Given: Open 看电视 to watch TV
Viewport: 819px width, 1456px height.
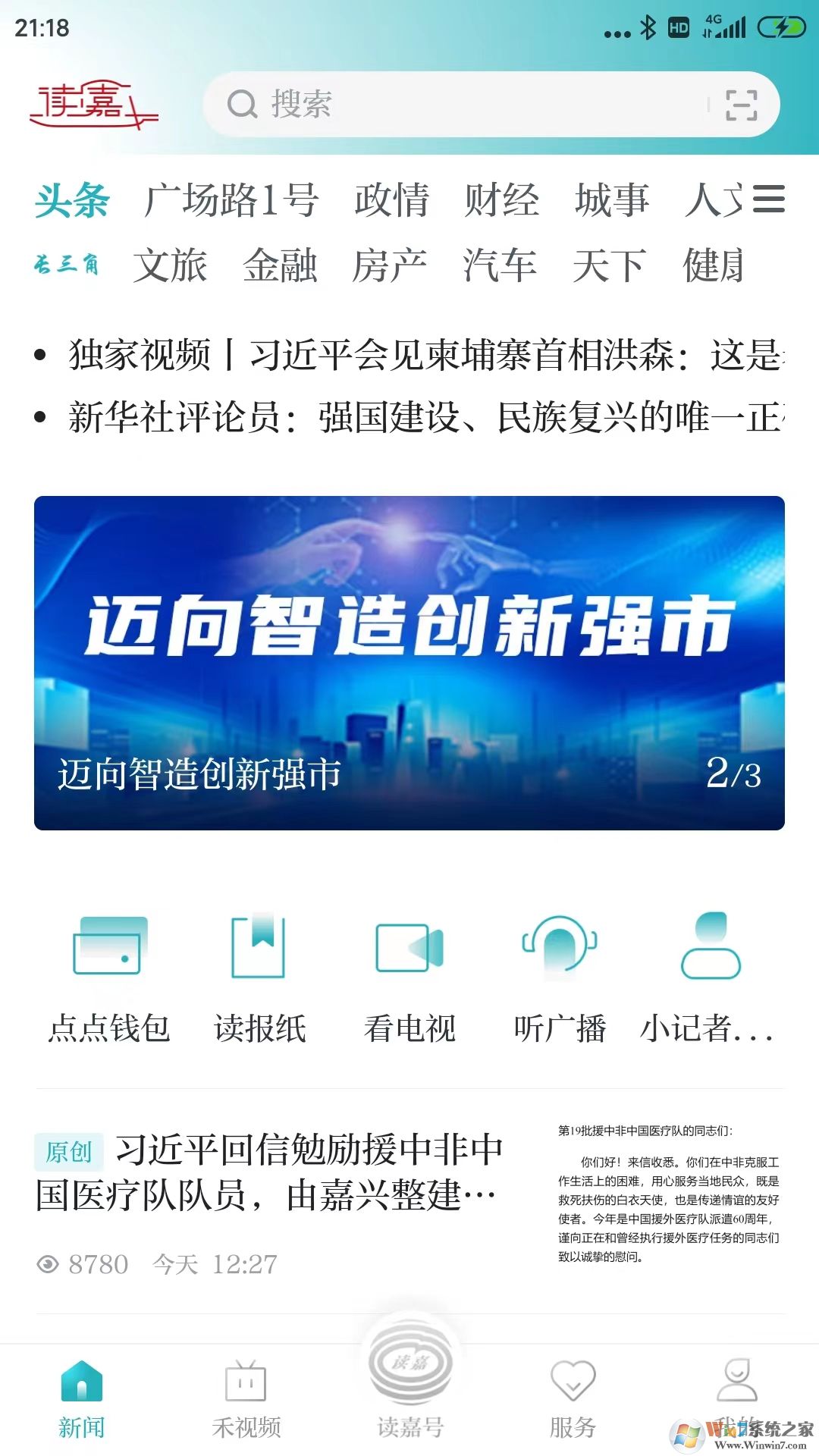Looking at the screenshot, I should (409, 978).
